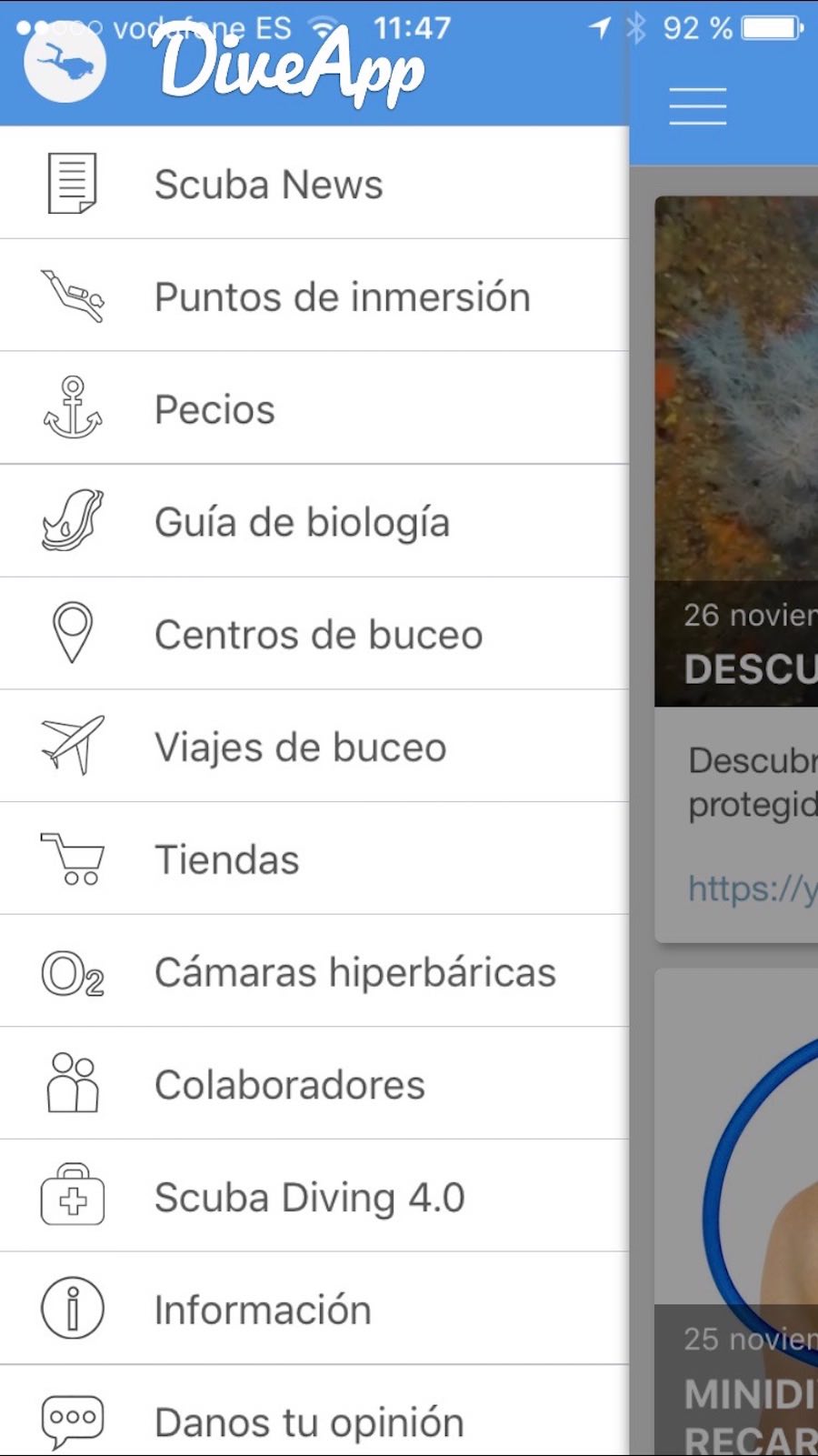Tap the hamburger menu button
Viewport: 818px width, 1456px height.
pyautogui.click(x=697, y=106)
